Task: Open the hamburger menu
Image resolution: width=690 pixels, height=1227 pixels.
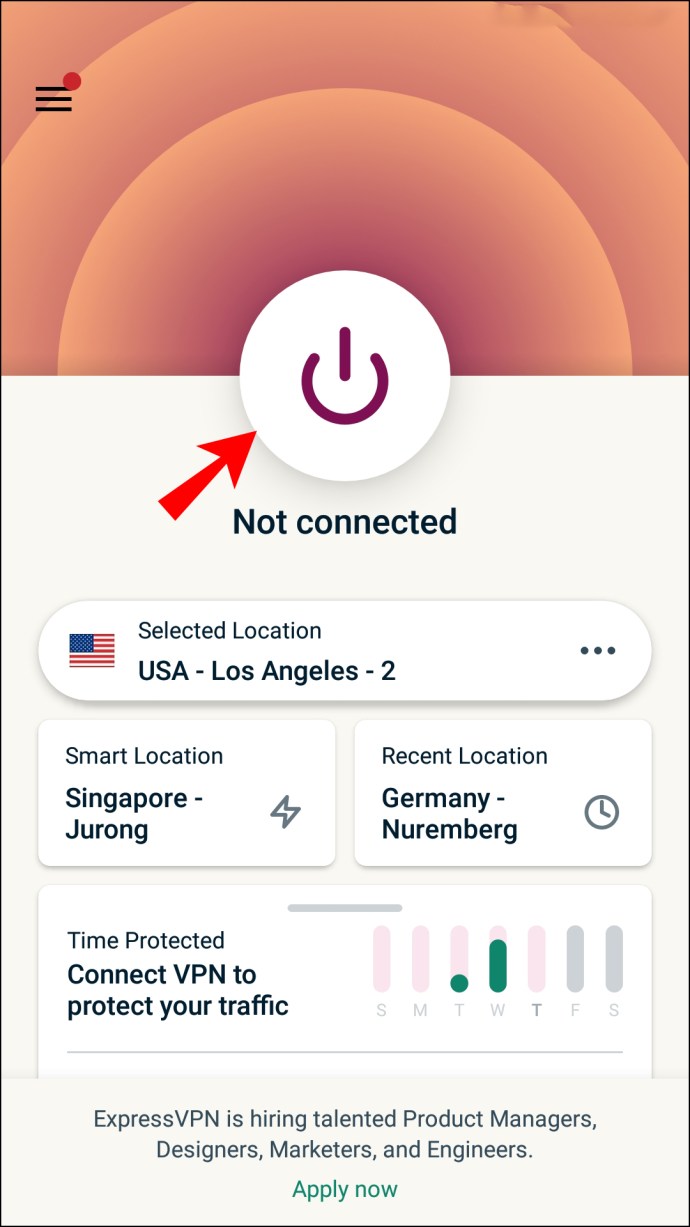Action: point(54,98)
